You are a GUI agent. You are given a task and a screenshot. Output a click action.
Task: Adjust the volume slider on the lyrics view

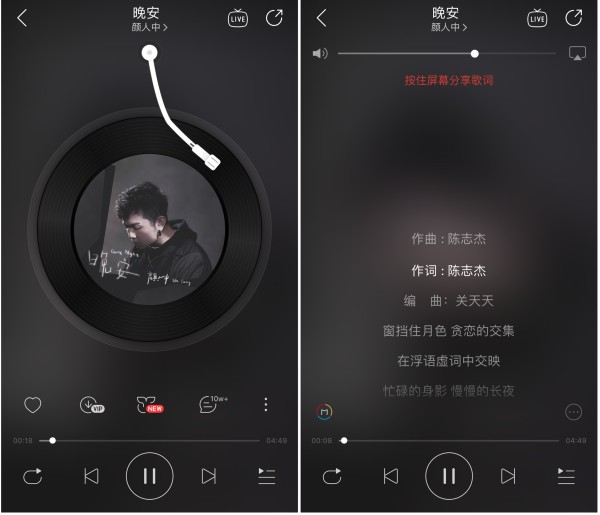(474, 53)
